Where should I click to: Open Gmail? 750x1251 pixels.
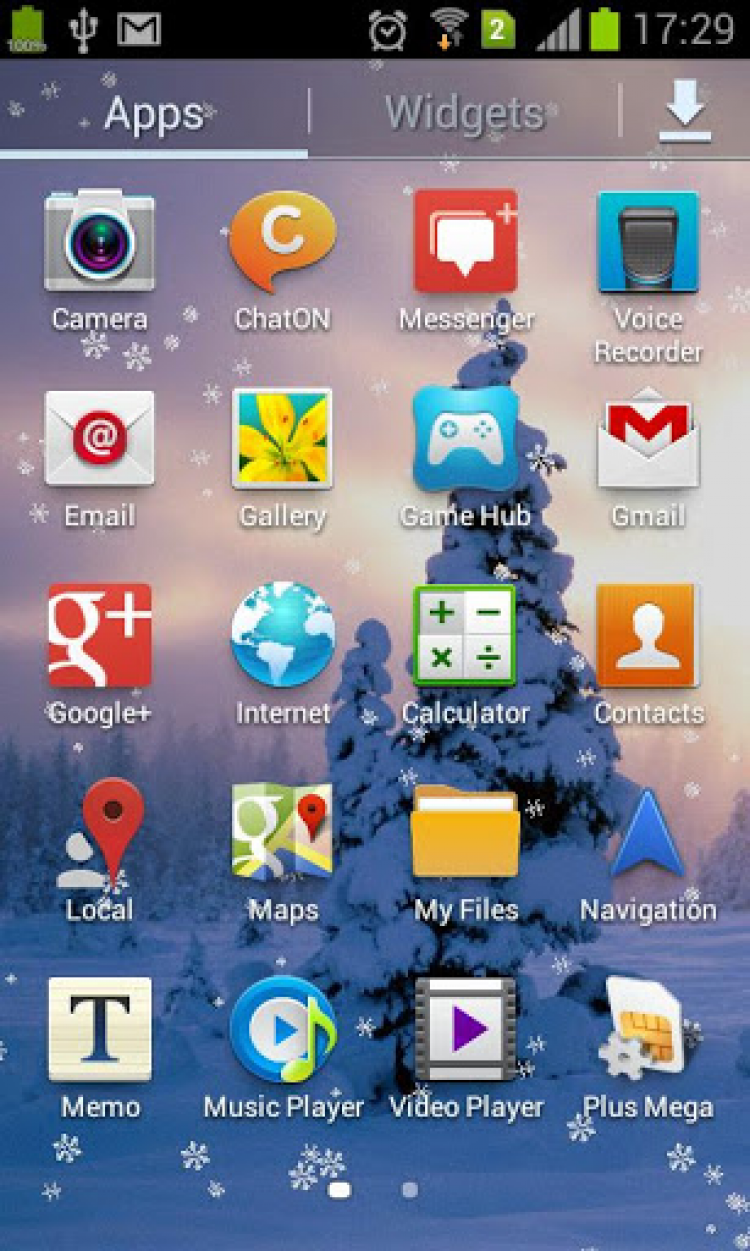coord(648,440)
